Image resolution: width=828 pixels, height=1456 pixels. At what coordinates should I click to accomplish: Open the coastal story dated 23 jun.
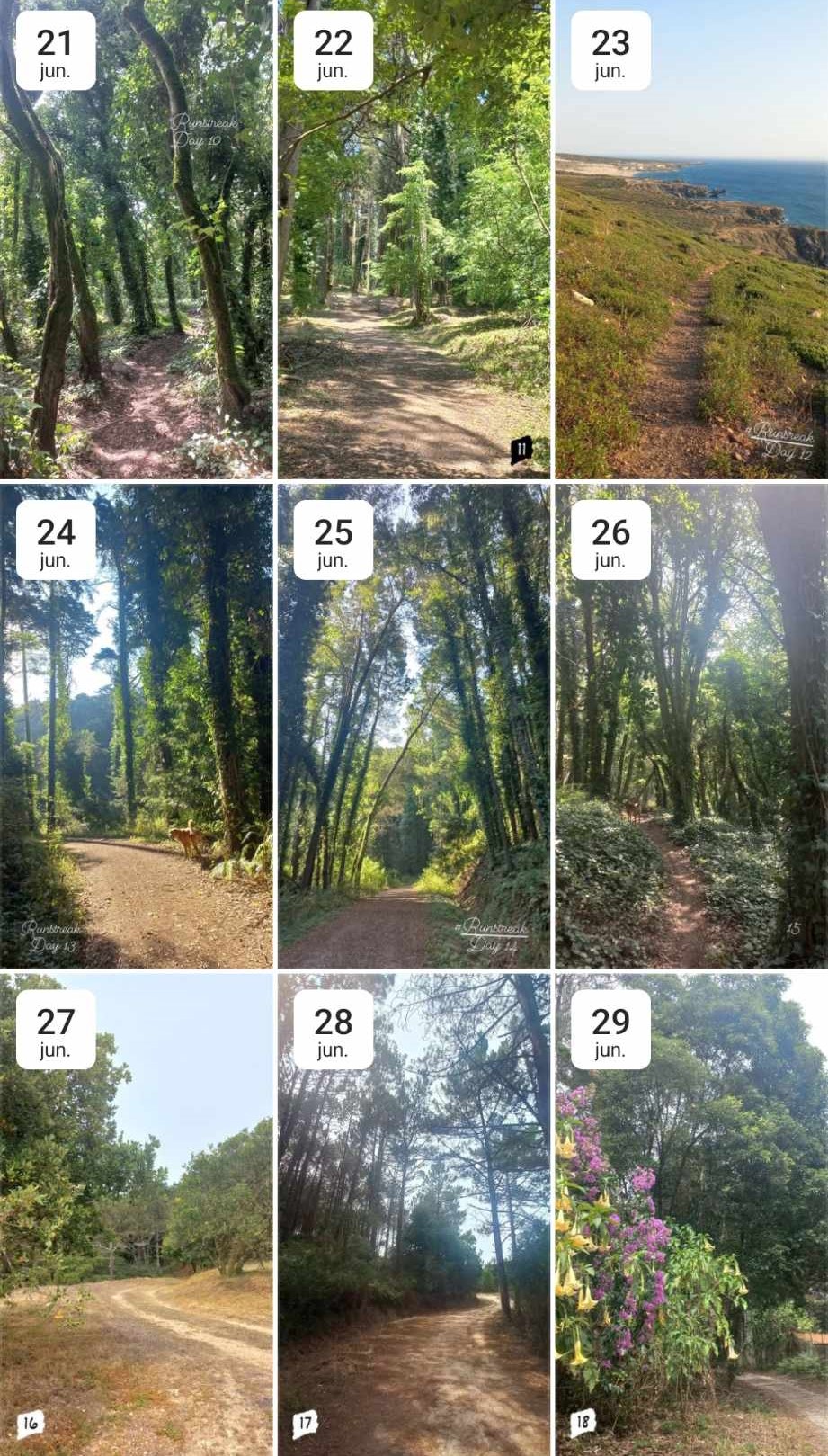[x=691, y=238]
